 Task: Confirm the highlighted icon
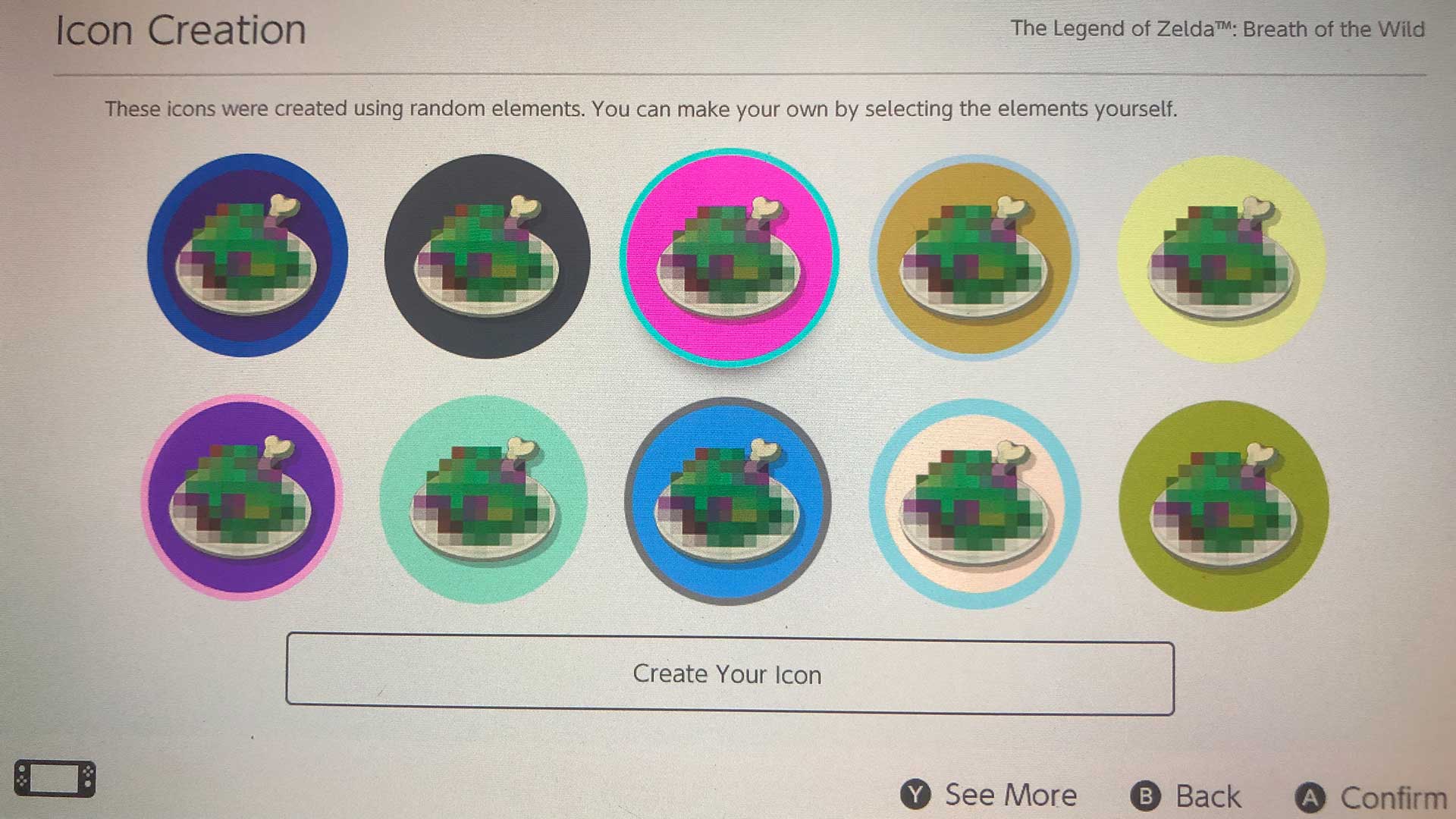pos(1371,798)
